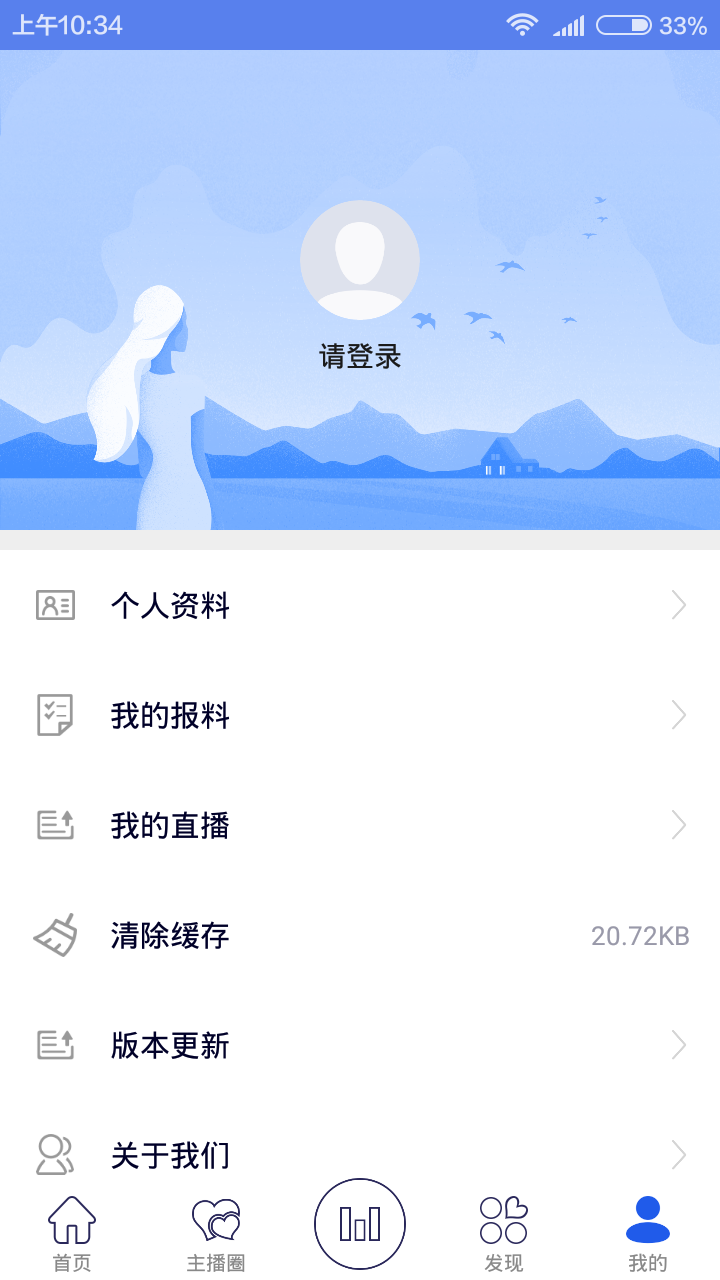Viewport: 720px width, 1280px height.
Task: Click the 我的报料 clipboard icon
Action: (x=55, y=715)
